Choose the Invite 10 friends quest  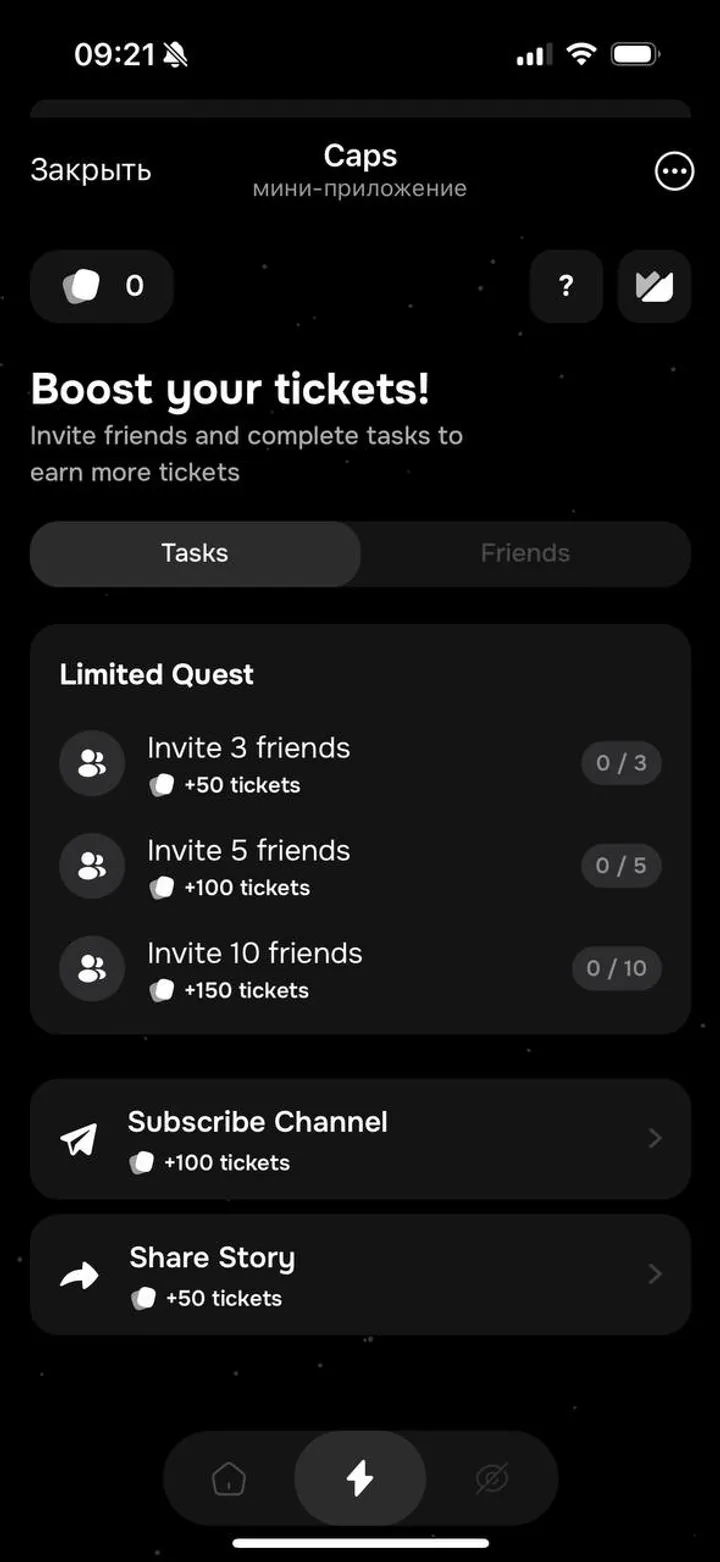pyautogui.click(x=360, y=970)
